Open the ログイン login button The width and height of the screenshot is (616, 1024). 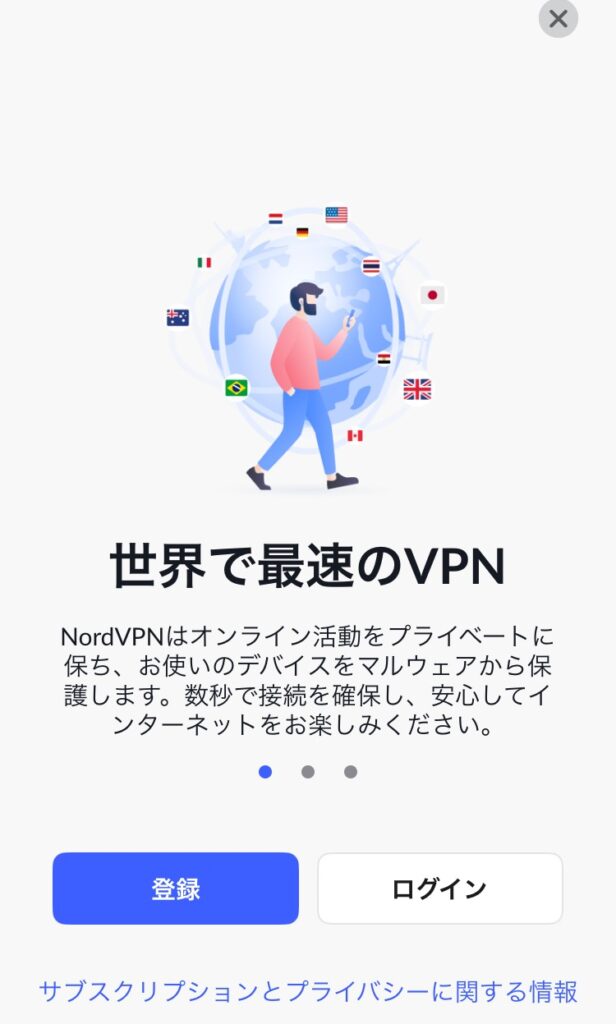440,888
